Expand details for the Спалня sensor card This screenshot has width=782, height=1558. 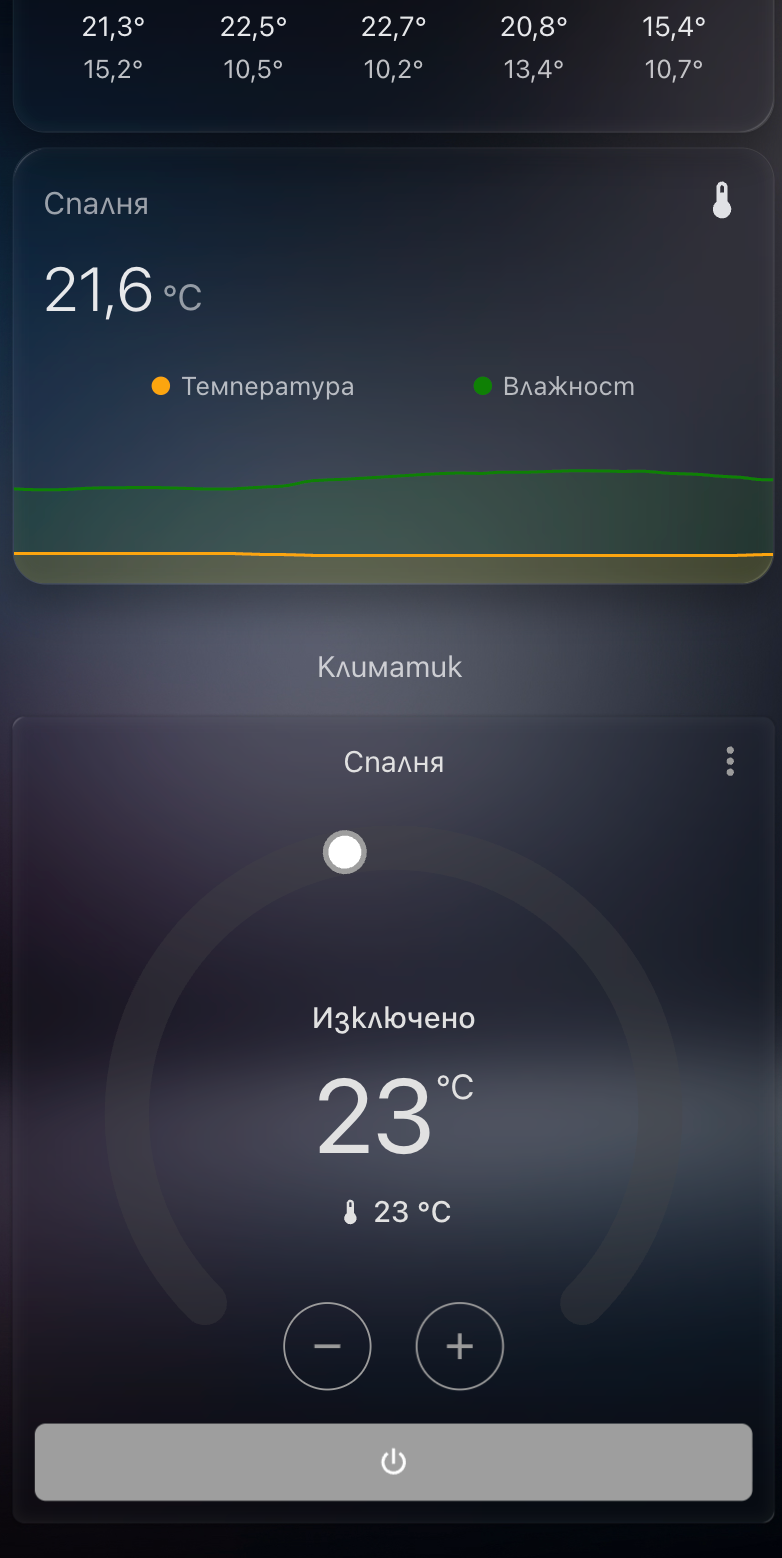pyautogui.click(x=96, y=203)
